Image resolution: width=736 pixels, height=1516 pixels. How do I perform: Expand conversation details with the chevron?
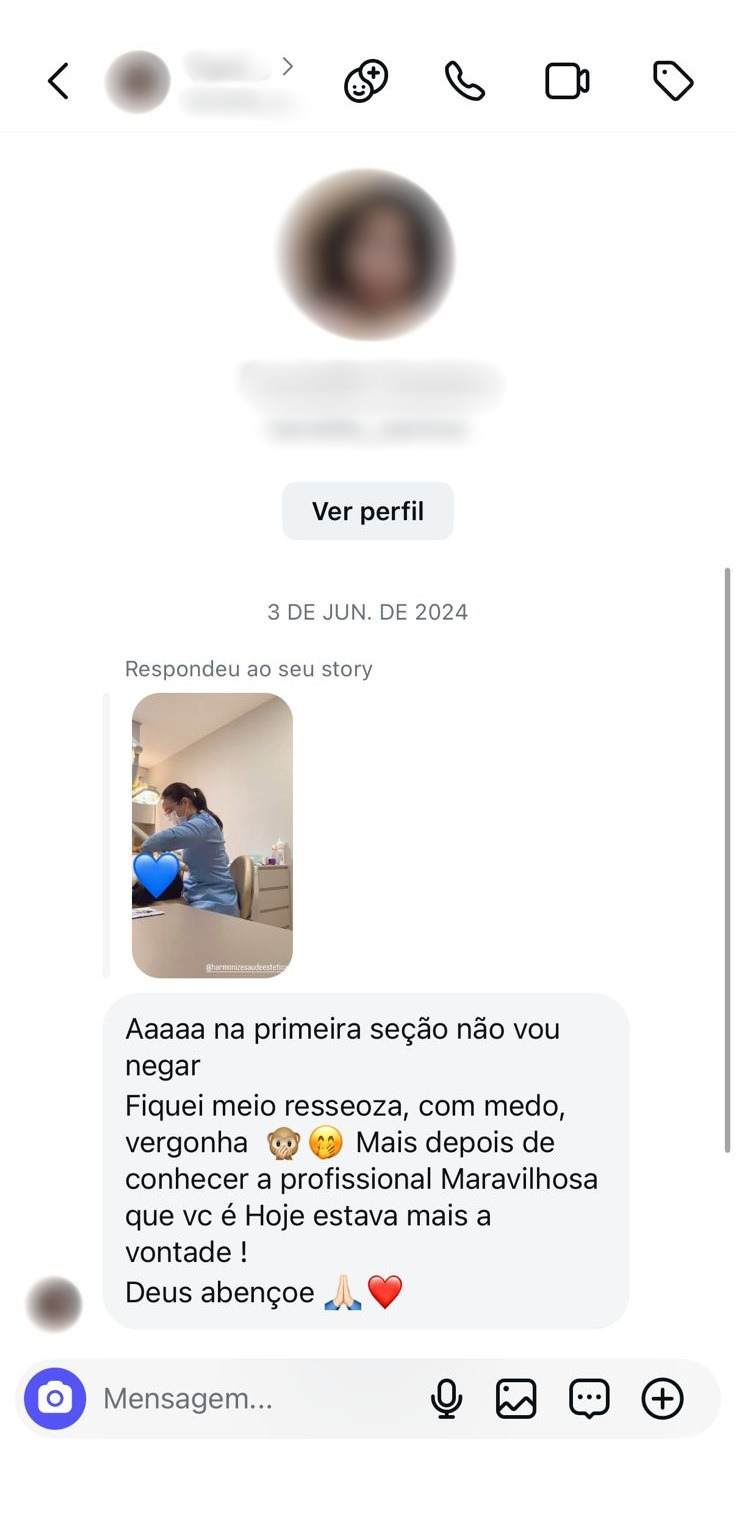pos(287,64)
